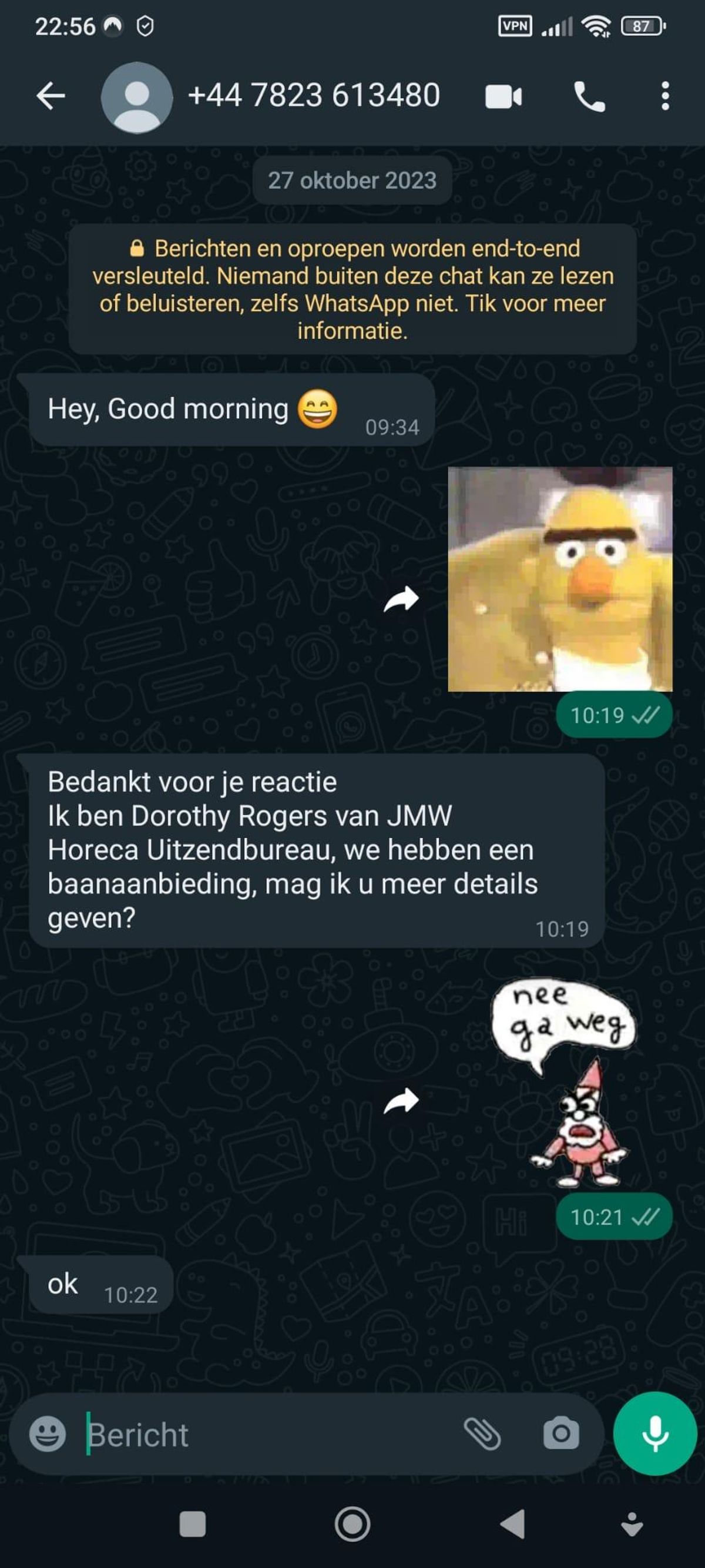Screen dimensions: 705x1568
Task: Focus the Bericht message field
Action: 268,1435
